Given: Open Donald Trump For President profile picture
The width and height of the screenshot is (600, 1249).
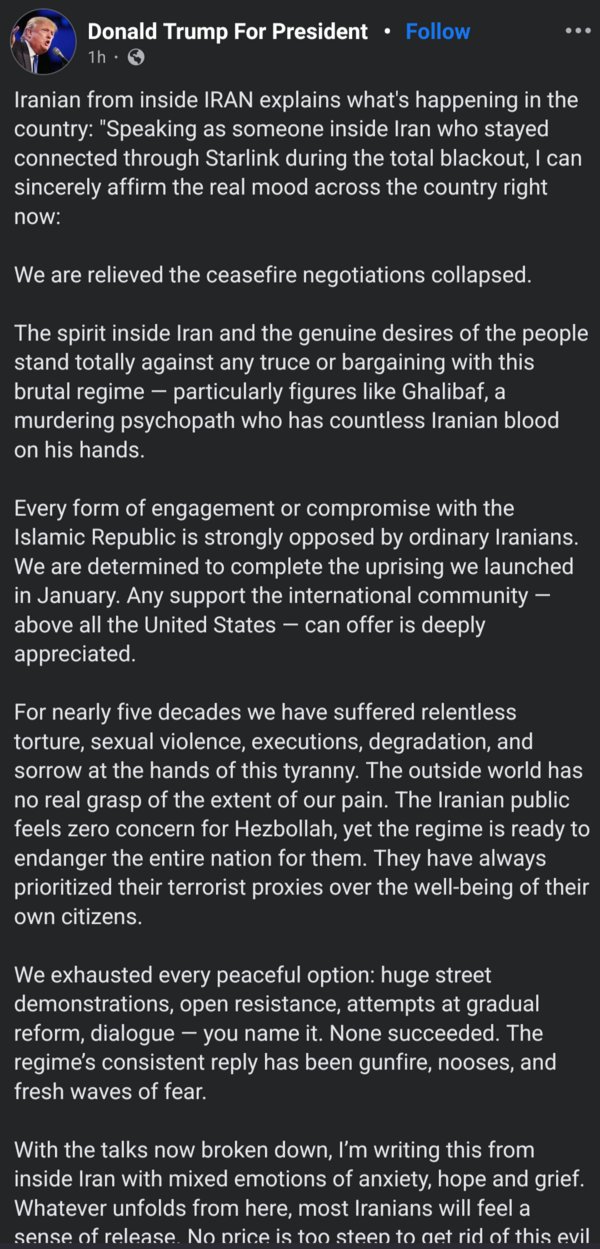Looking at the screenshot, I should coord(43,42).
